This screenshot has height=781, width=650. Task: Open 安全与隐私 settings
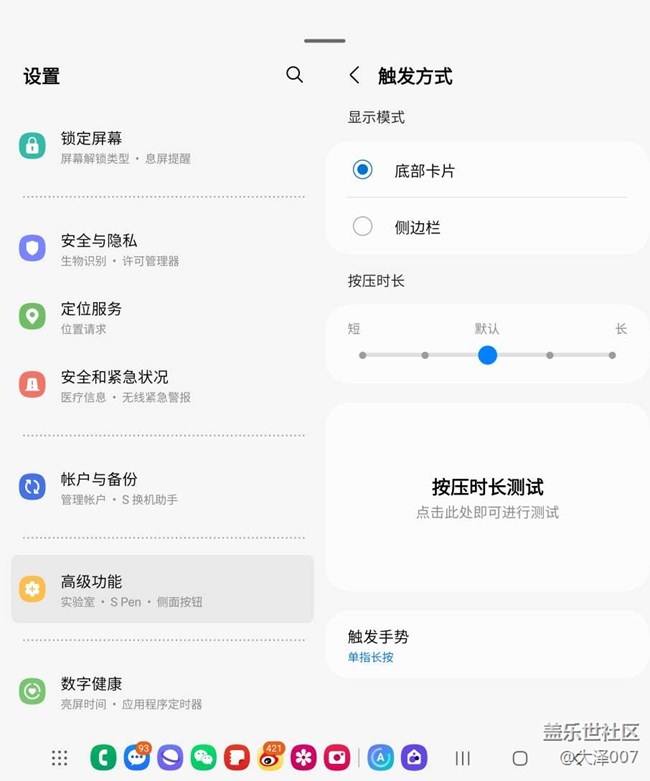[160, 249]
